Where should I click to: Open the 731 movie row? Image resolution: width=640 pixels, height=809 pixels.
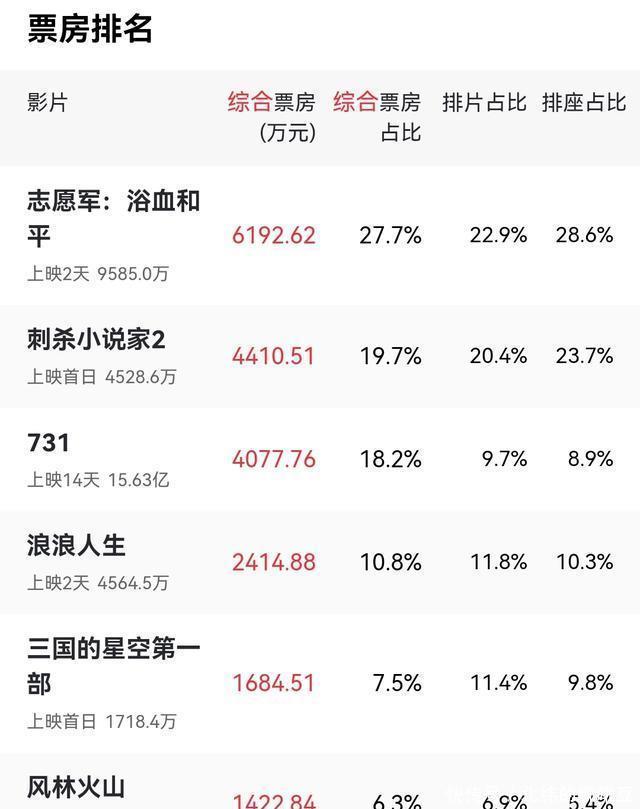click(x=49, y=443)
